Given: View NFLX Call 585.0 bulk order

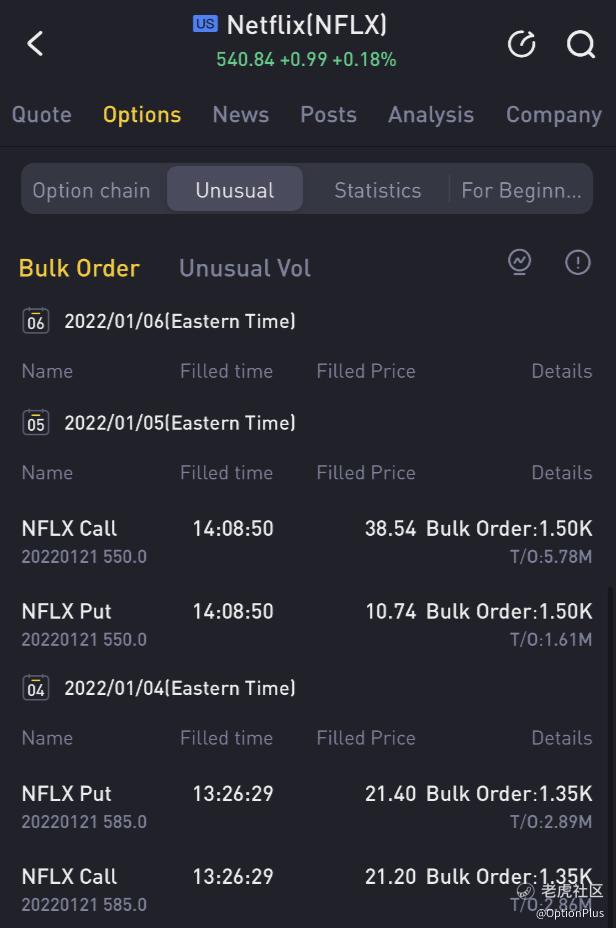Looking at the screenshot, I should coord(306,889).
